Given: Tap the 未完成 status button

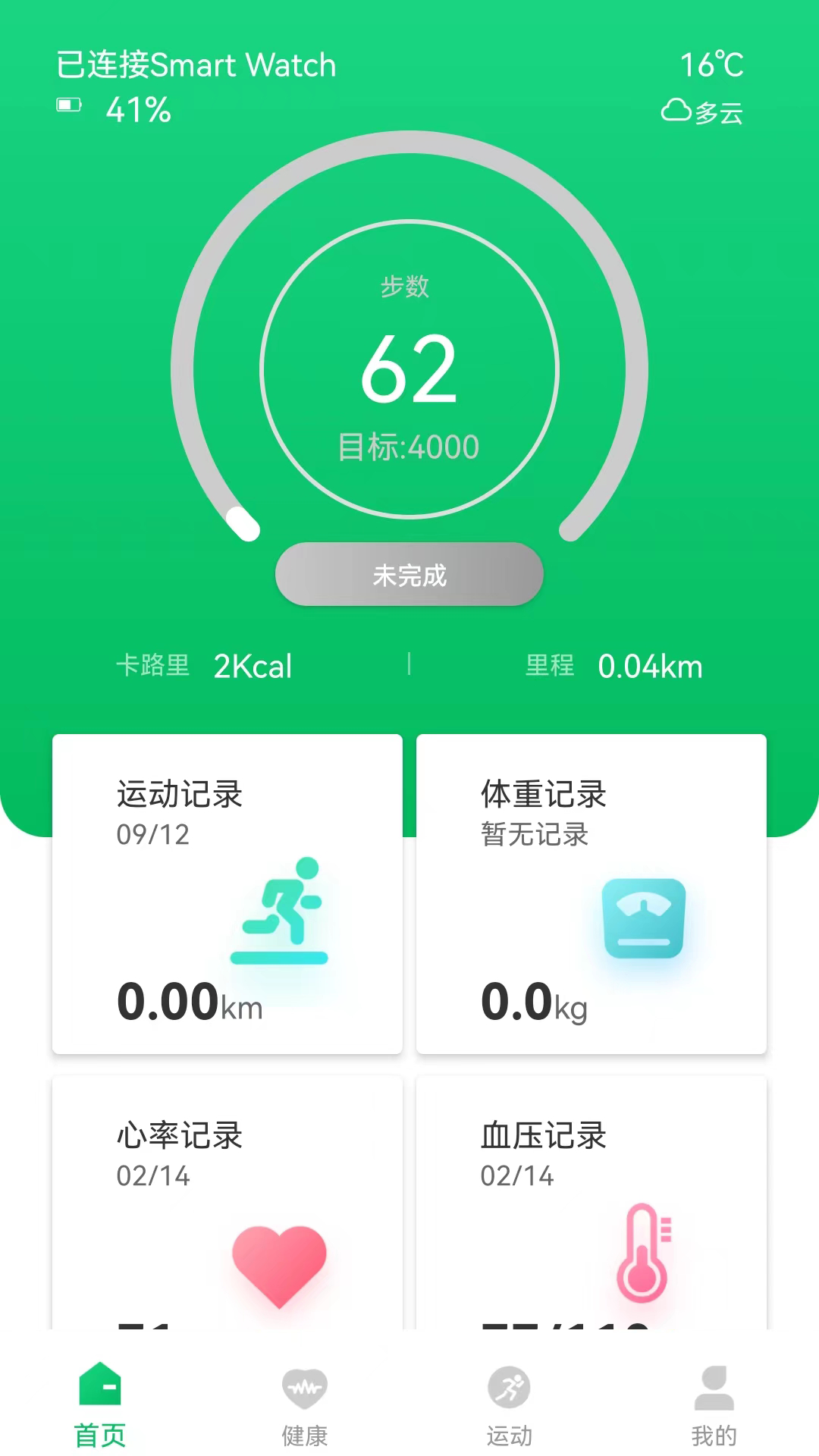Looking at the screenshot, I should tap(409, 575).
